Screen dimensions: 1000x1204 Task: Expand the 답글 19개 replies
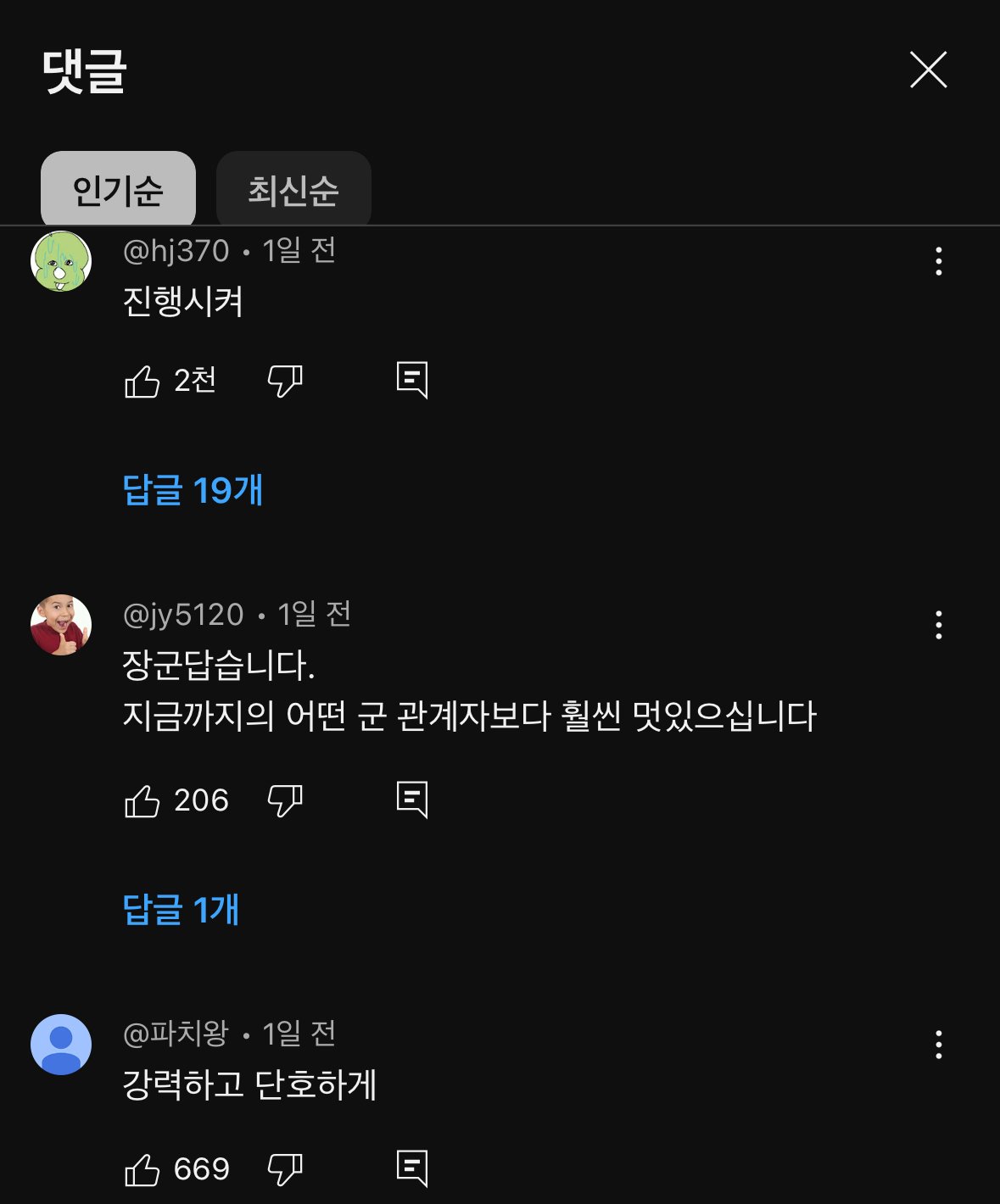pyautogui.click(x=193, y=490)
